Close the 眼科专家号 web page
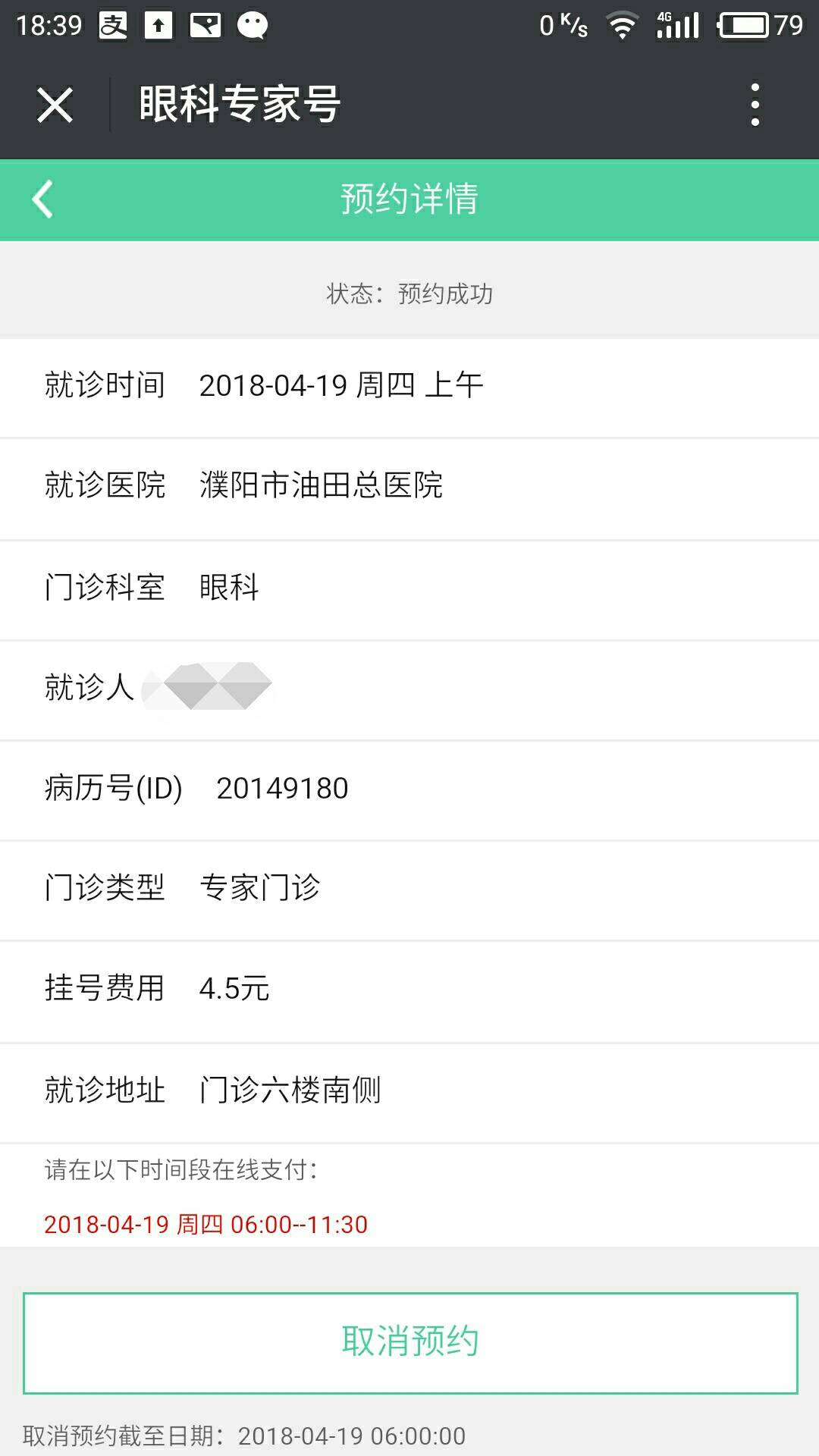The width and height of the screenshot is (819, 1456). pyautogui.click(x=55, y=105)
